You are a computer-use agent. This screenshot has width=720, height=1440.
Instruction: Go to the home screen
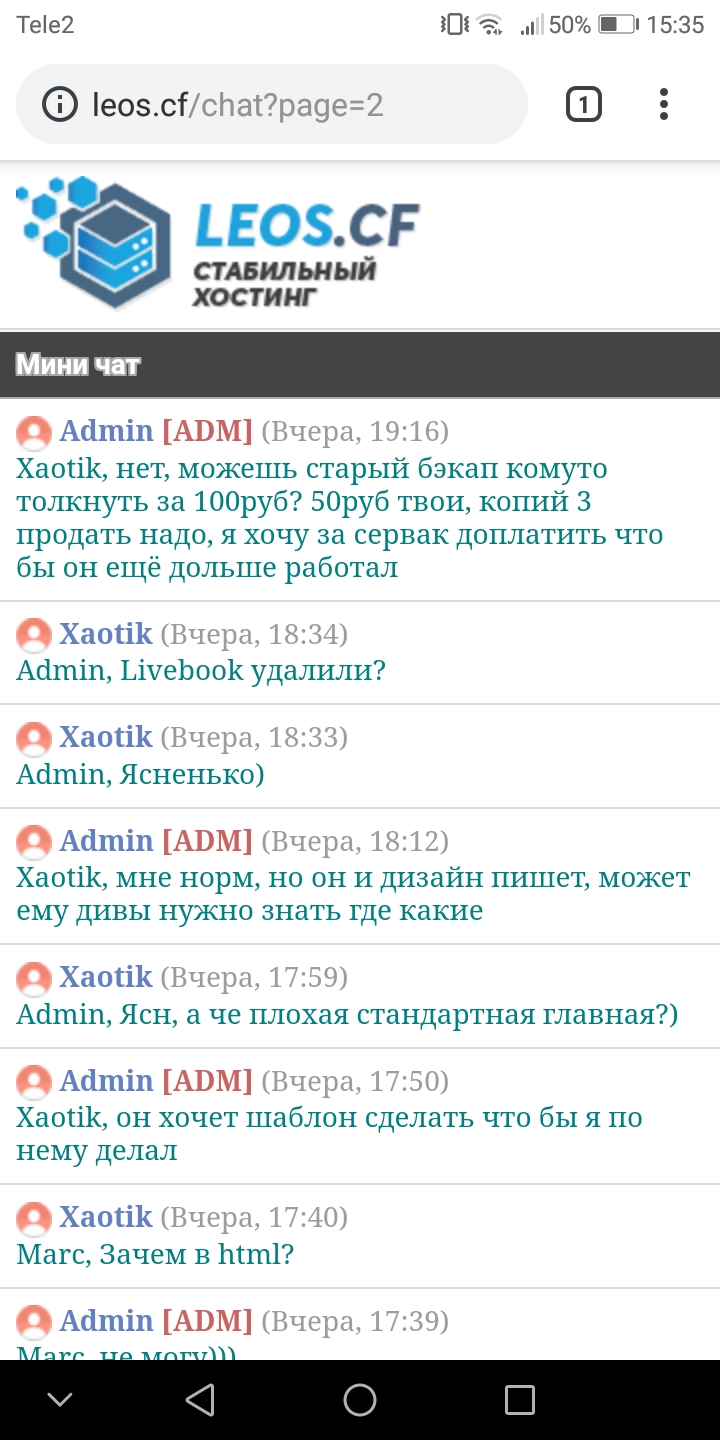360,1400
